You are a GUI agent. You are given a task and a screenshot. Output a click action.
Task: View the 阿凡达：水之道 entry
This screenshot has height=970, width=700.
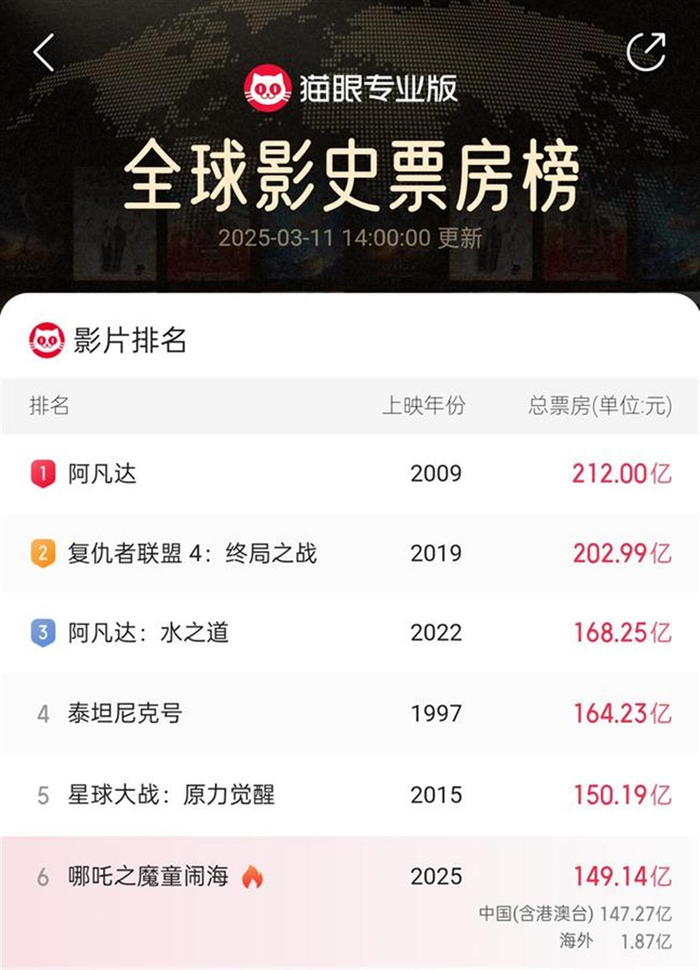coord(350,633)
